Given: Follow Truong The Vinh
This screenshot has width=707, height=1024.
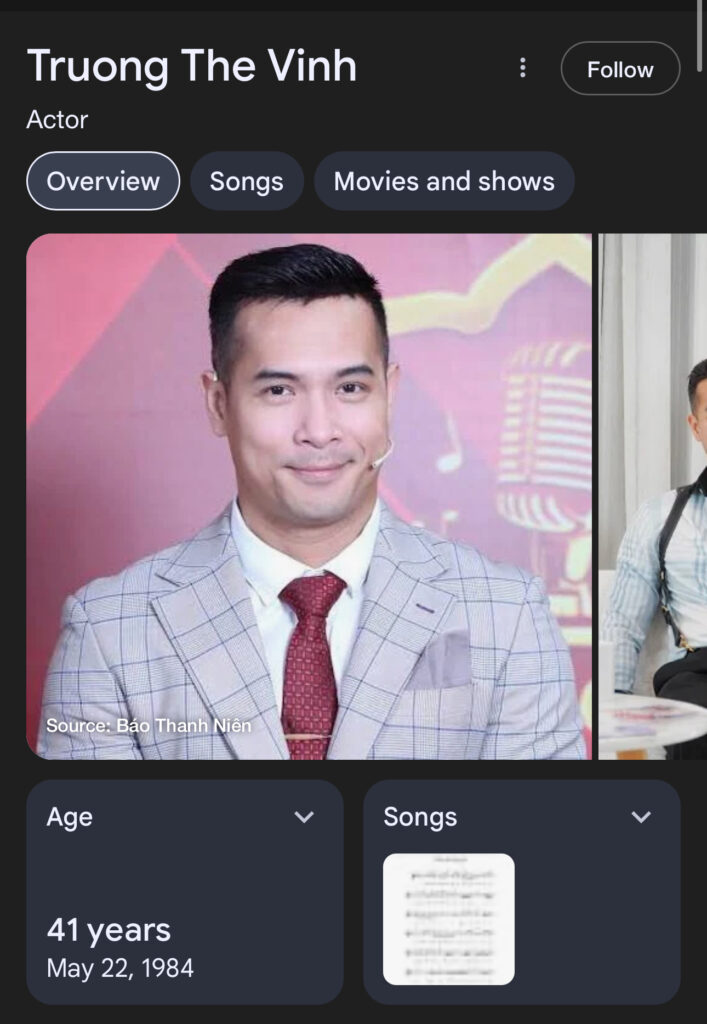Looking at the screenshot, I should [x=620, y=69].
